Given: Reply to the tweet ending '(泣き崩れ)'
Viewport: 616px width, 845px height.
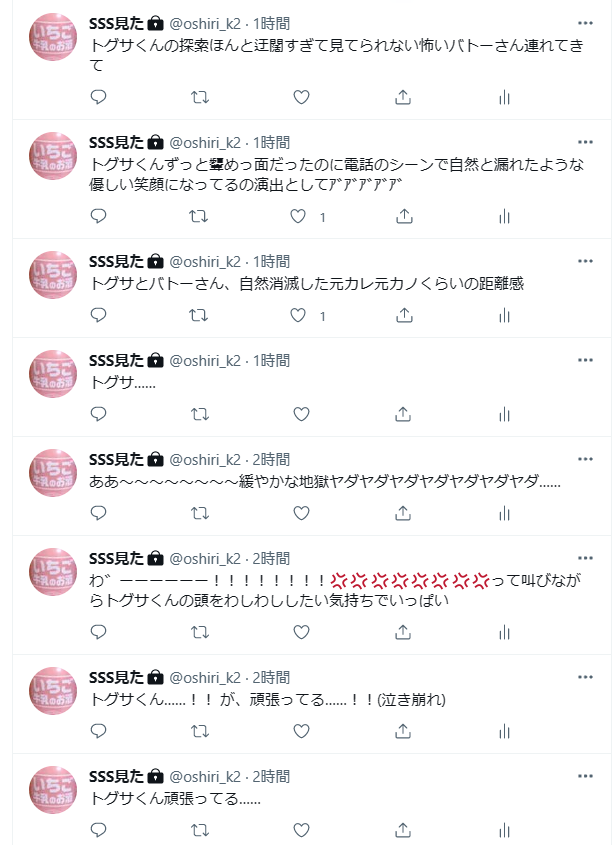Looking at the screenshot, I should pyautogui.click(x=98, y=731).
